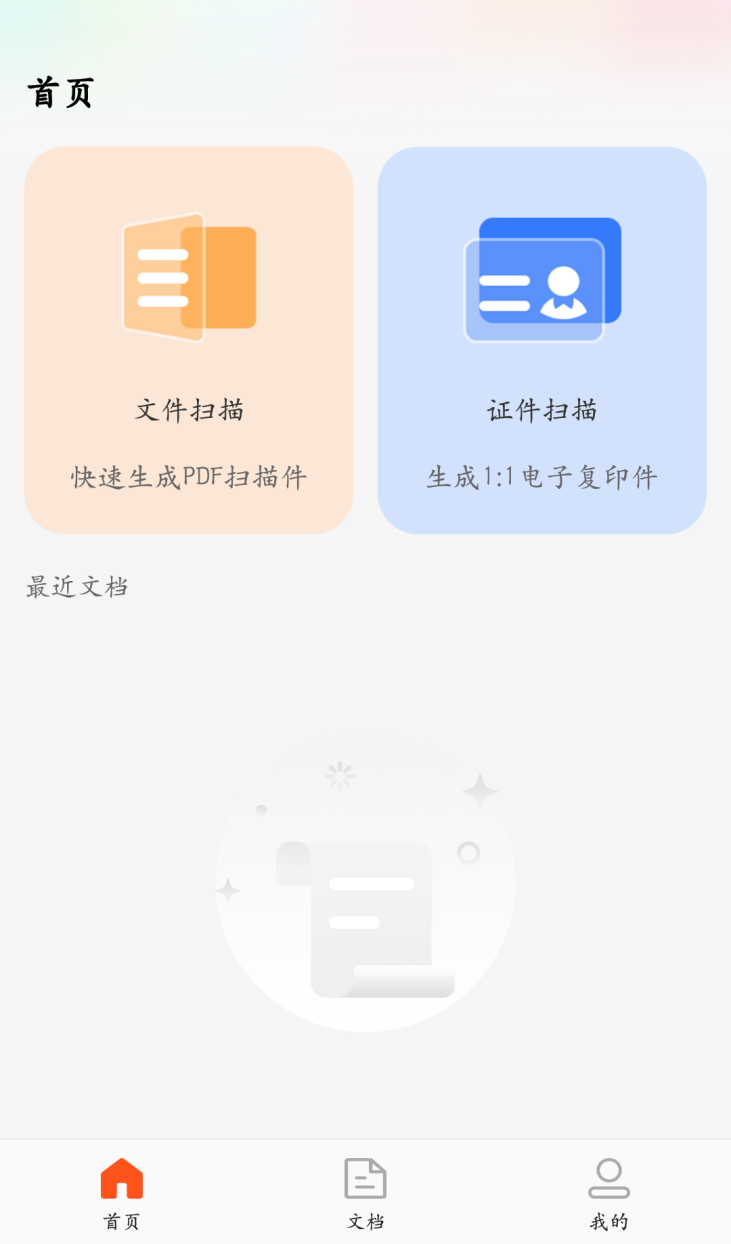Tap the 我的 profile icon in bottom bar

click(610, 1178)
